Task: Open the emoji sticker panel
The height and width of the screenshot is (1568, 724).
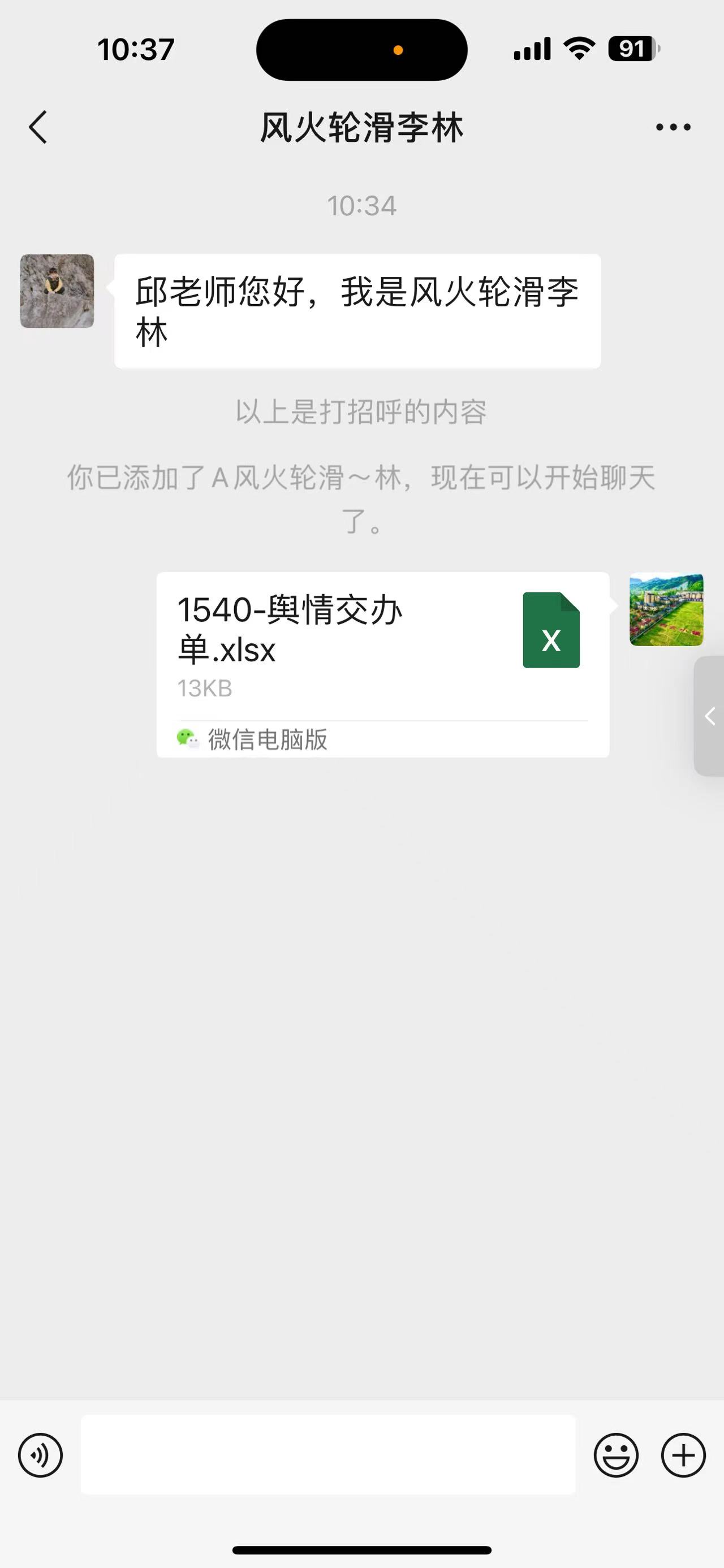Action: [x=615, y=1456]
